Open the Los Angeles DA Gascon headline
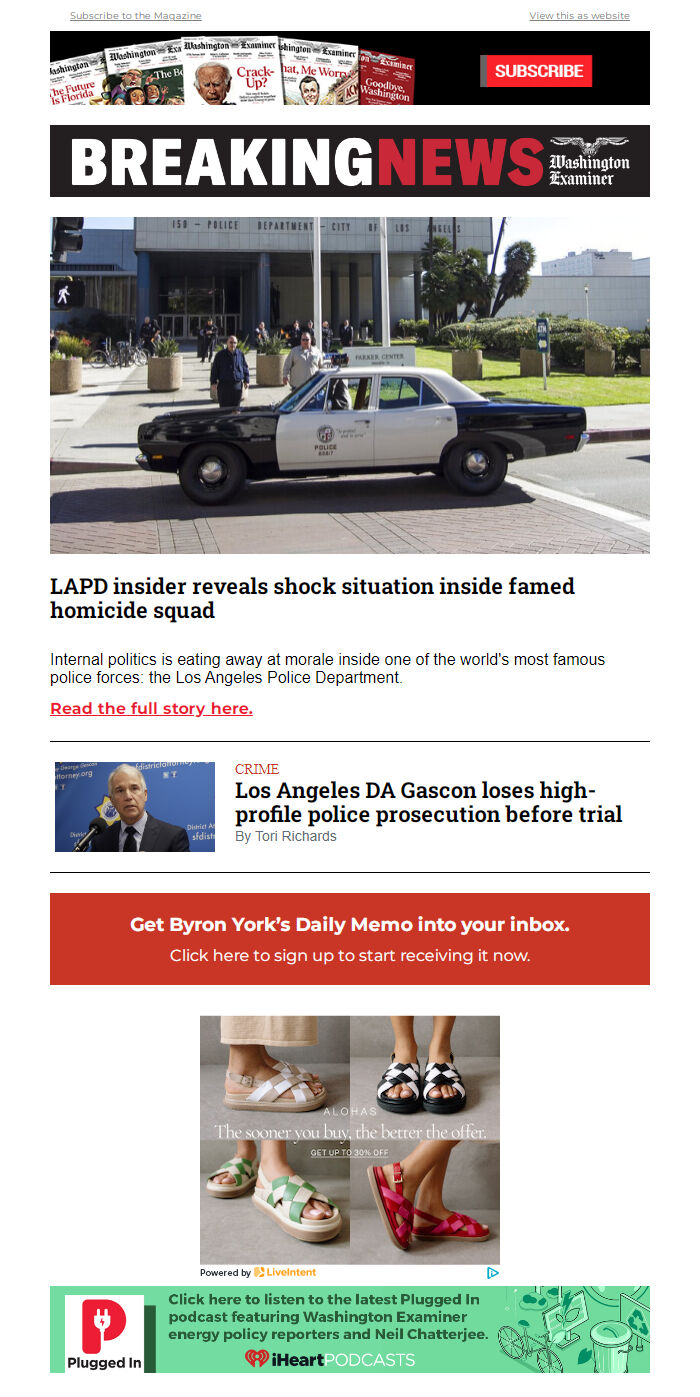 tap(428, 802)
